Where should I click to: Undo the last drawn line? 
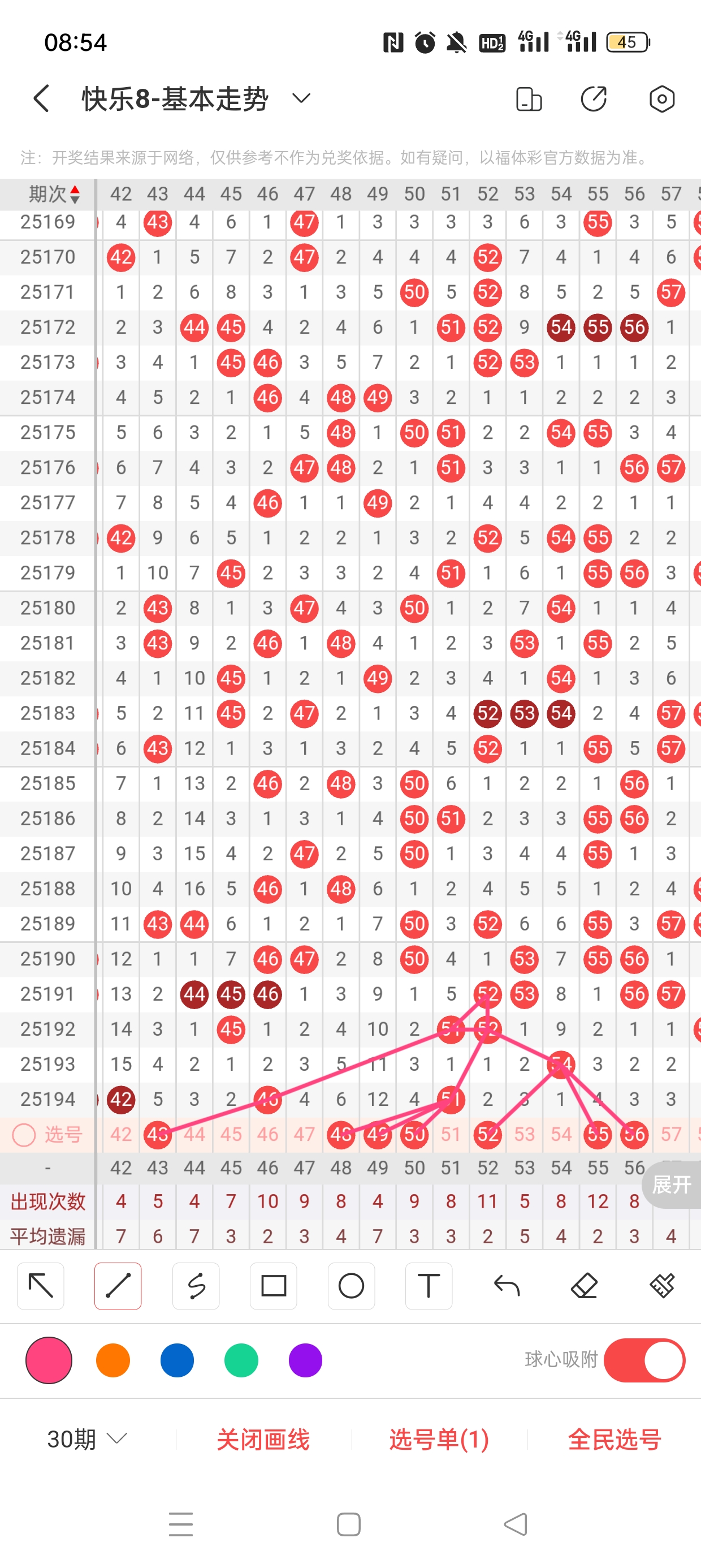tap(507, 1286)
